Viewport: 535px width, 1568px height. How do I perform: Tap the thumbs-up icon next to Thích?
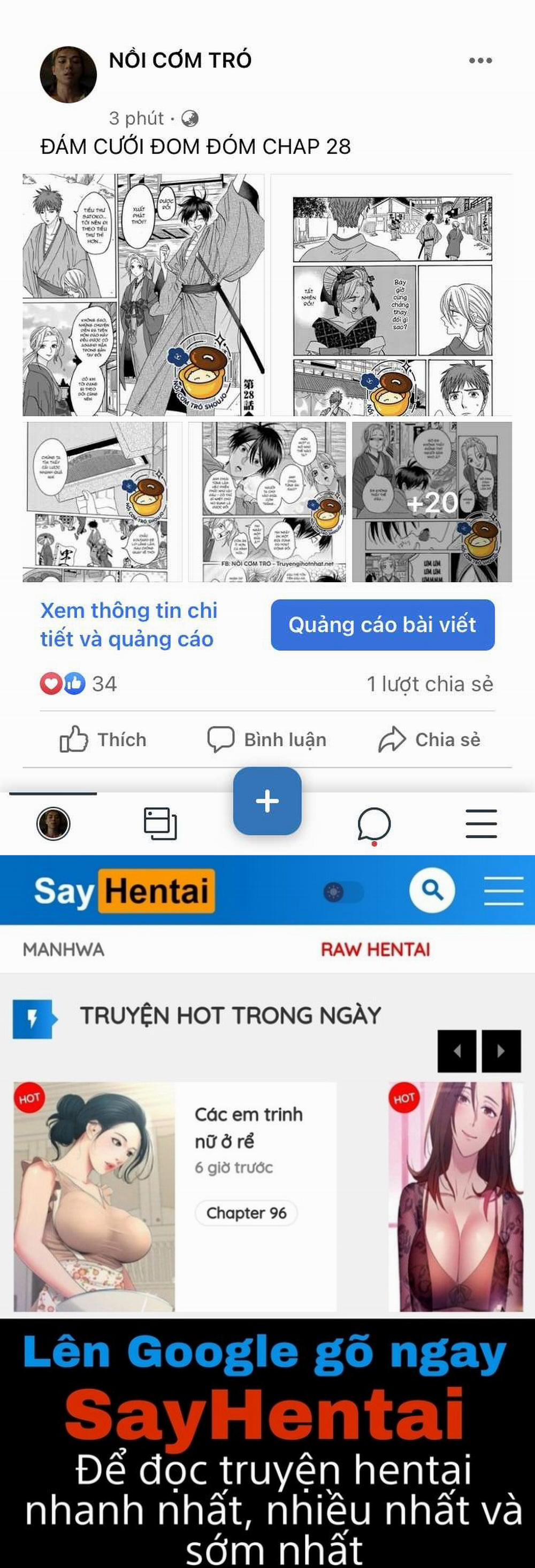click(74, 739)
